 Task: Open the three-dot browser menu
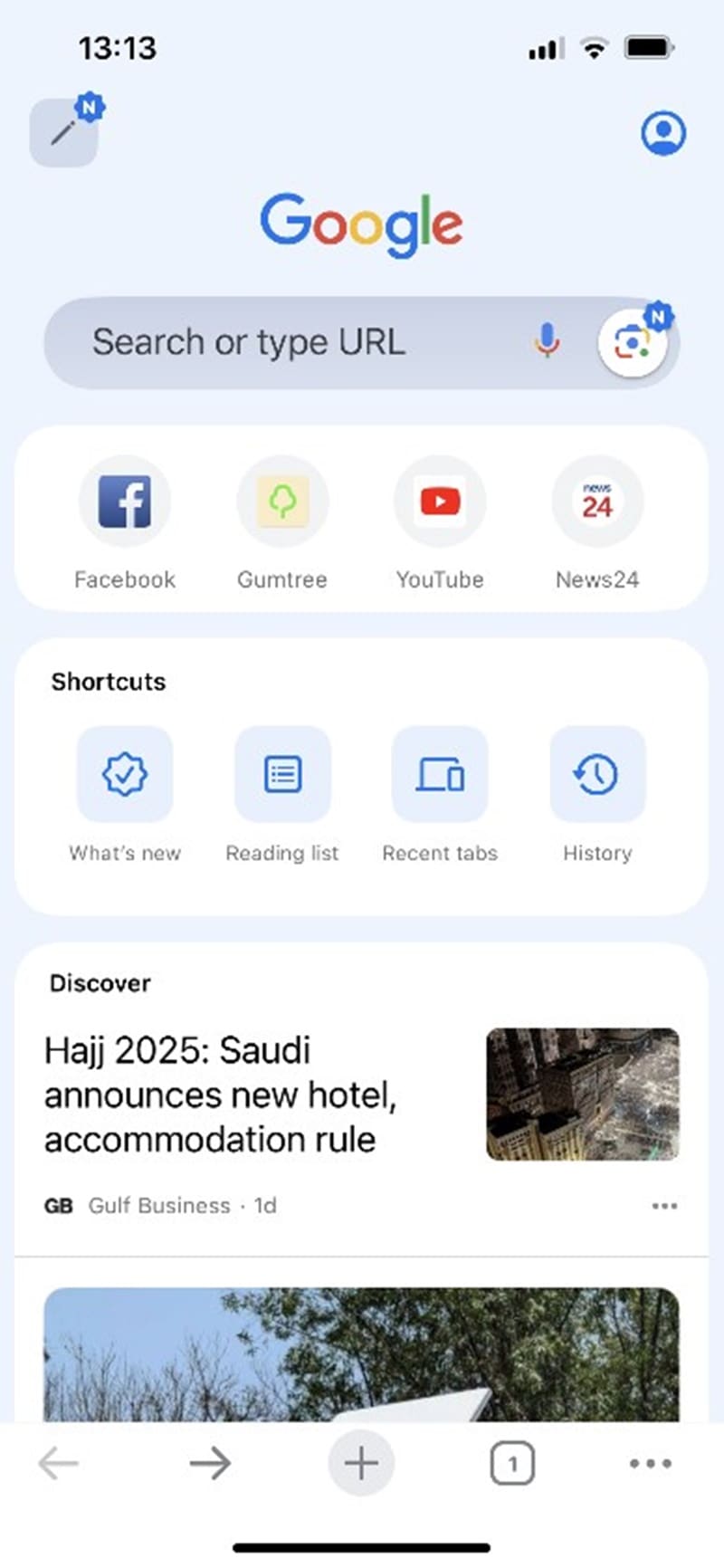point(651,1463)
